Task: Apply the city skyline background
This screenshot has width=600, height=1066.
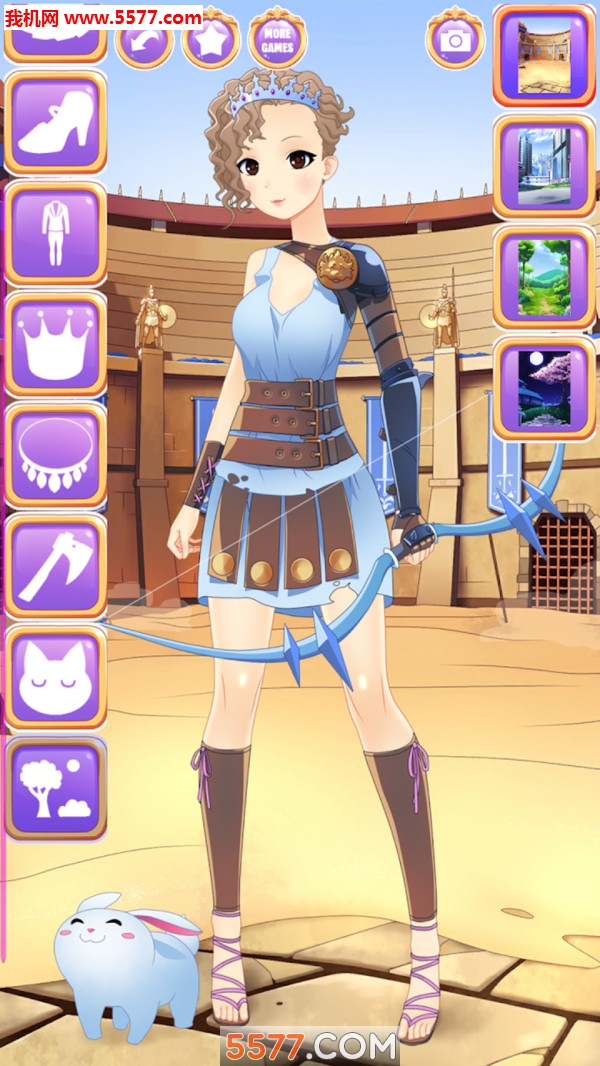Action: [544, 167]
